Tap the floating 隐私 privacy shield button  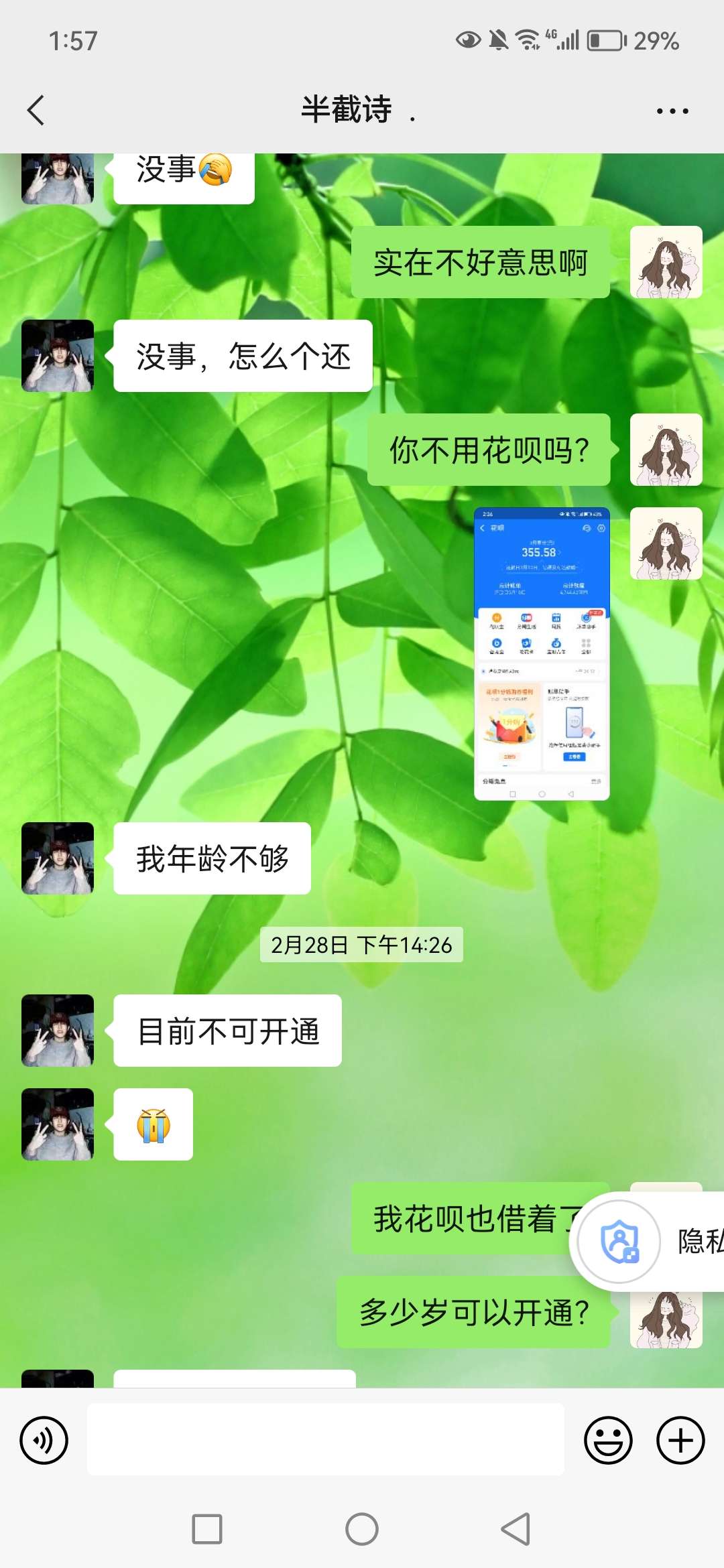620,1242
